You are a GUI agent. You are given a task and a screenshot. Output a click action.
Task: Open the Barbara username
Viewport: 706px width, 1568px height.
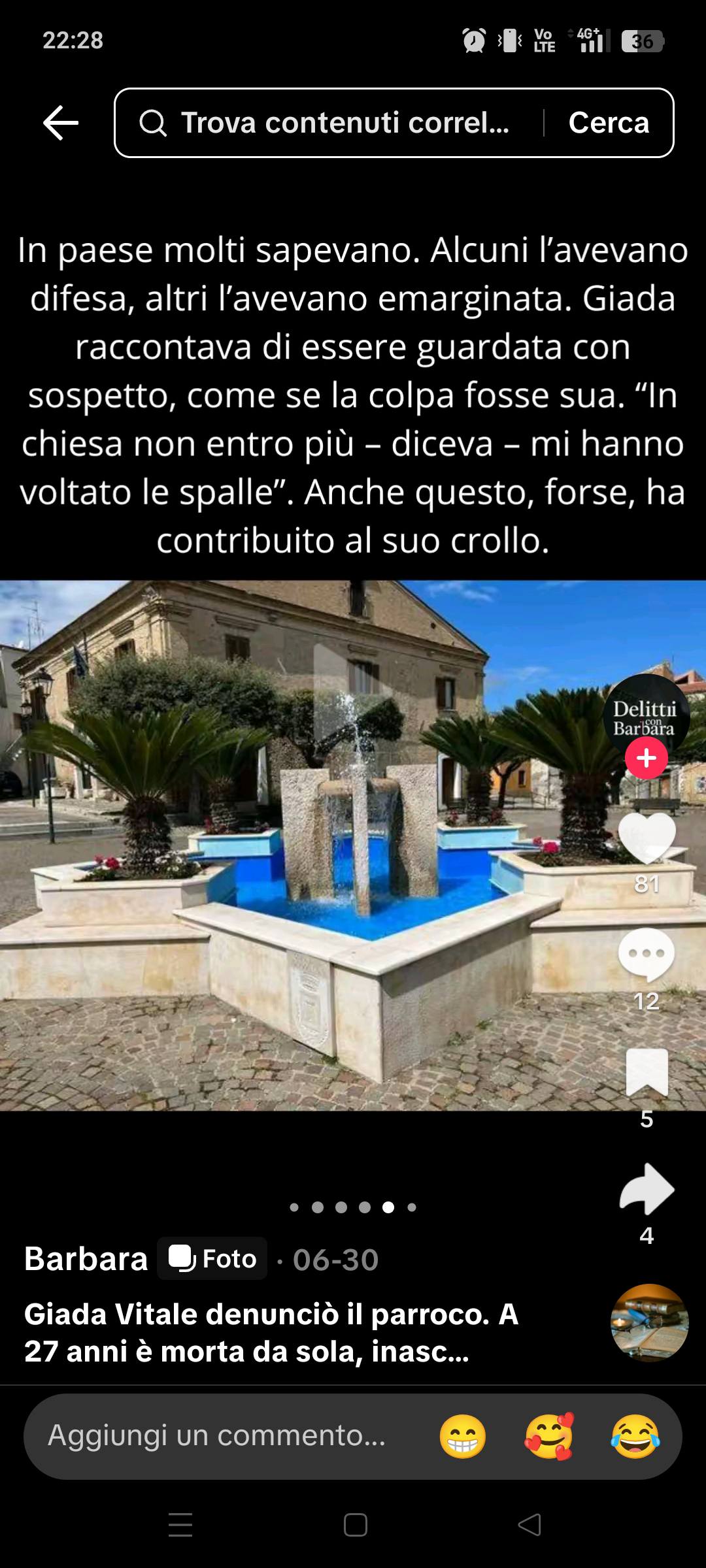pos(86,1258)
